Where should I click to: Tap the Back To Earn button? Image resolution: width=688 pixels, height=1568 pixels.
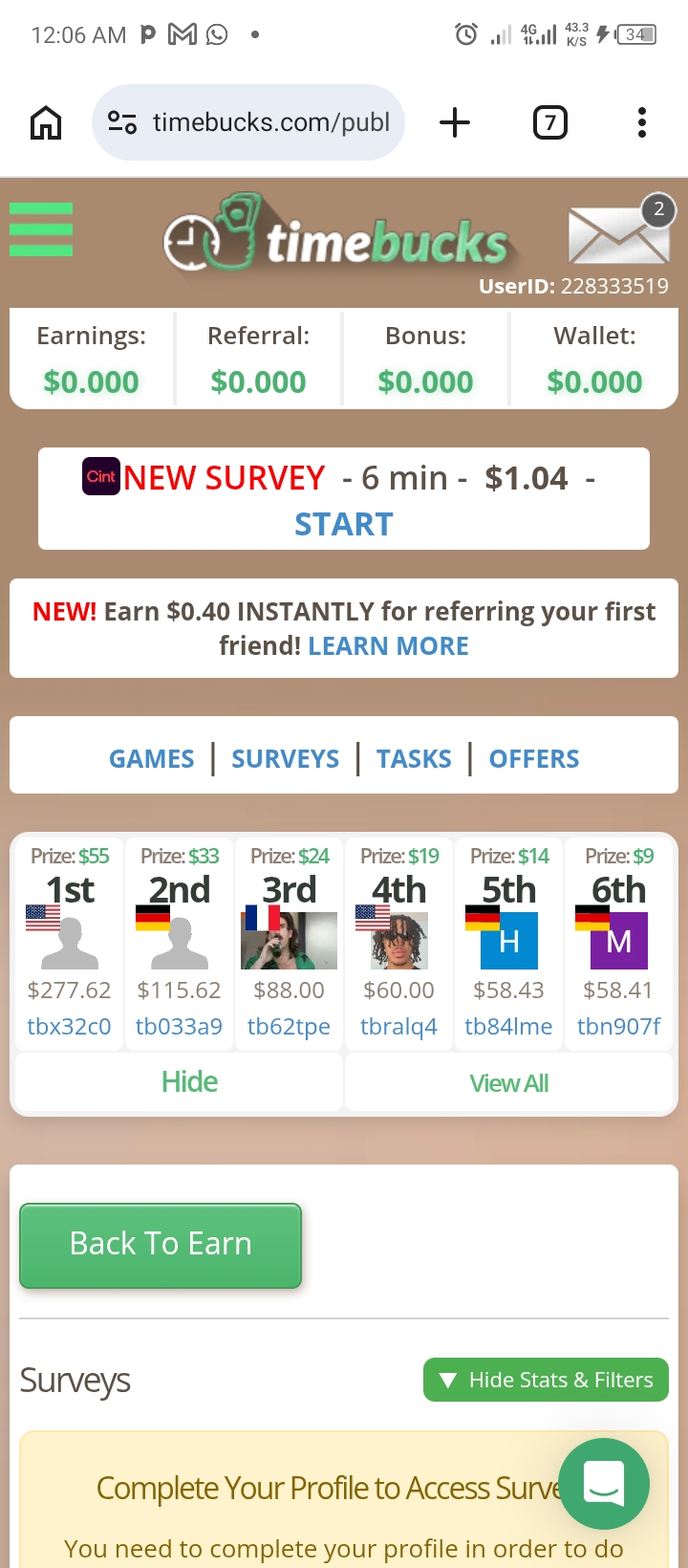pos(161,1245)
